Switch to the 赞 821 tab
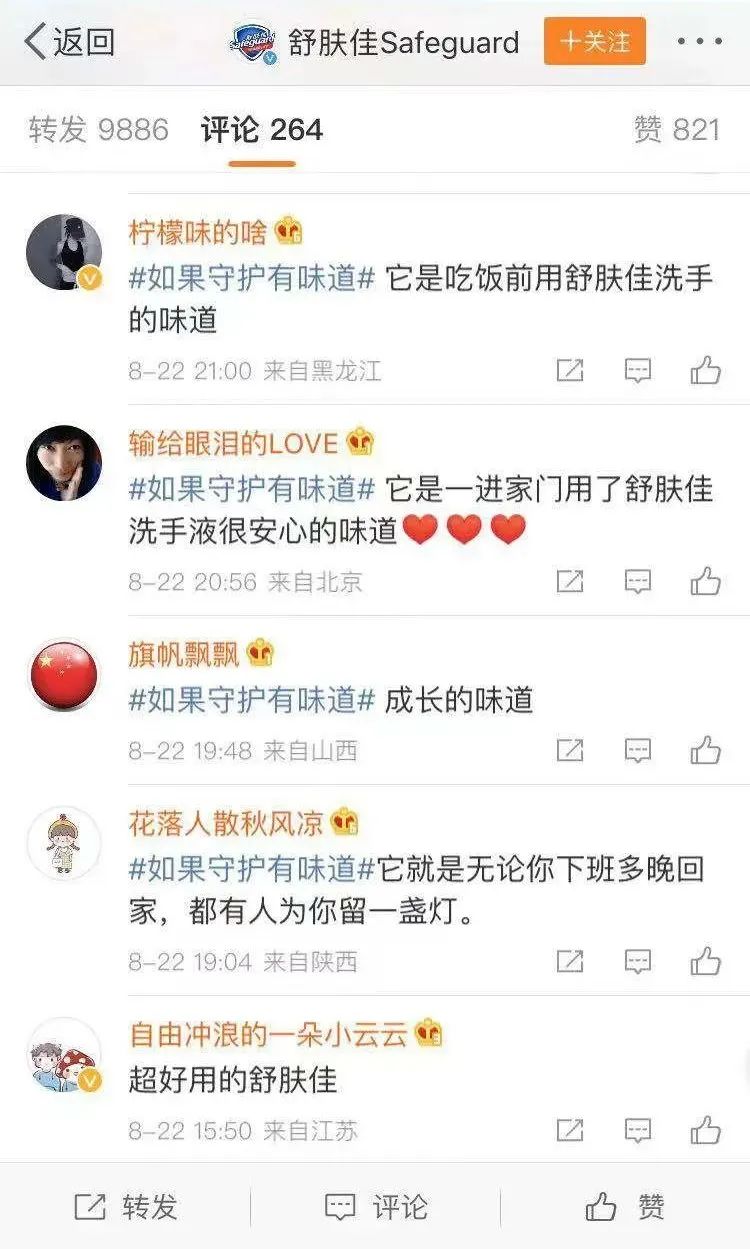This screenshot has width=750, height=1249. tap(676, 130)
